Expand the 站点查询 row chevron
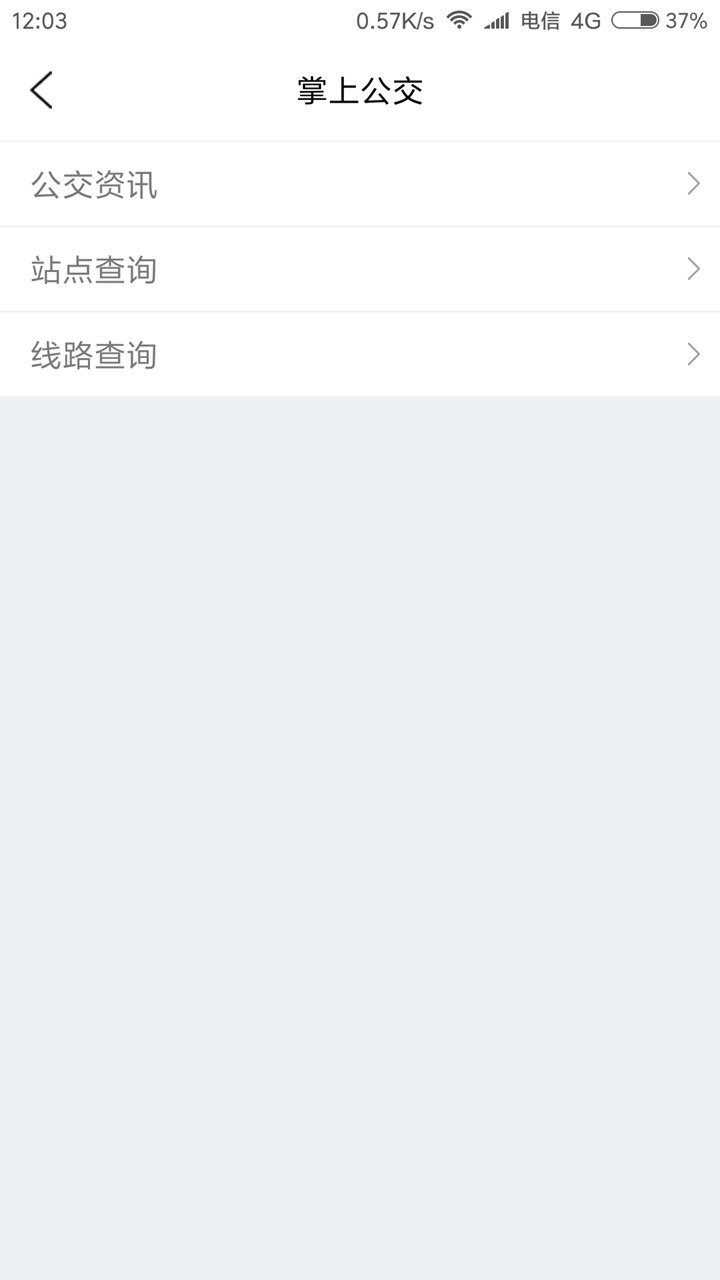 [x=693, y=269]
